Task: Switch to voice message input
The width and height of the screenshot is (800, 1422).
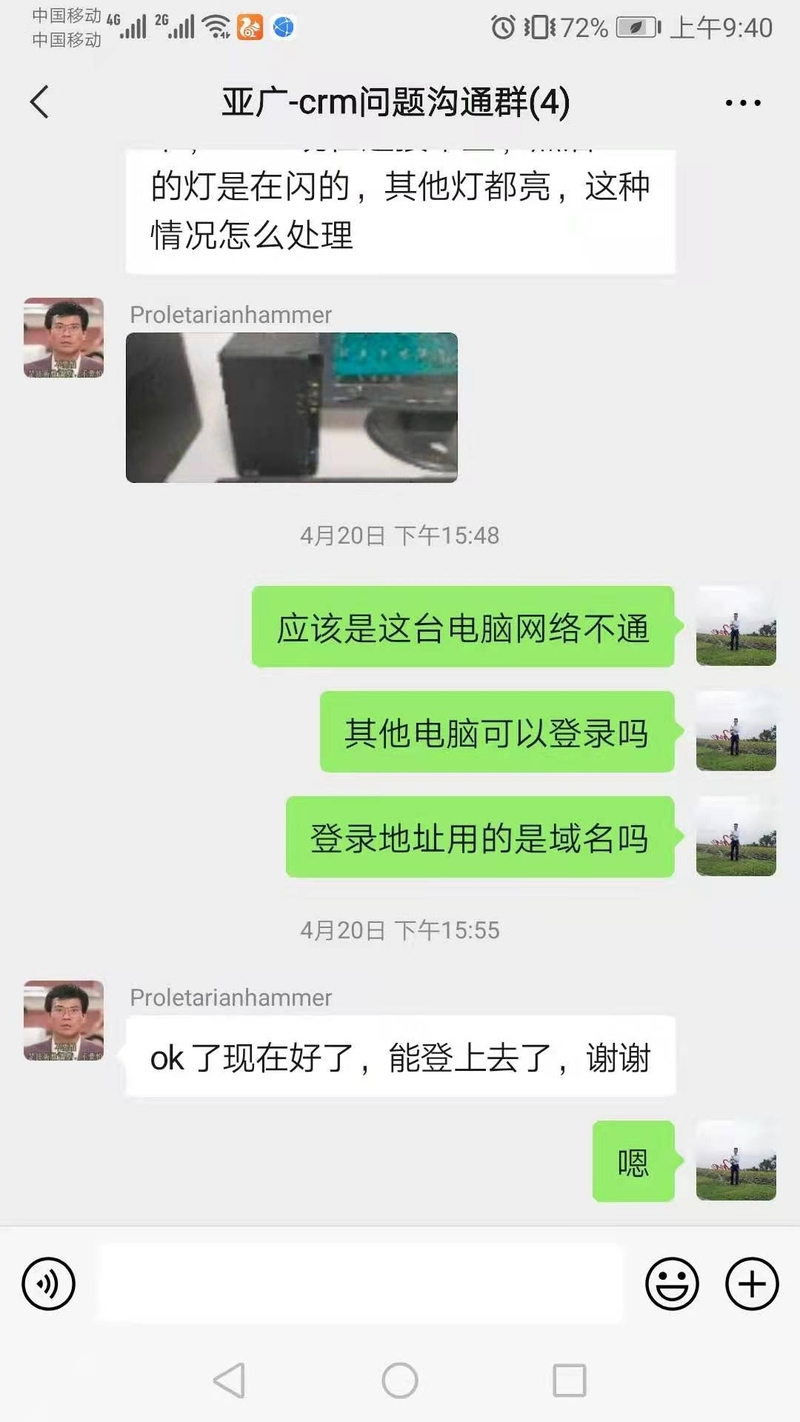Action: [x=49, y=1283]
